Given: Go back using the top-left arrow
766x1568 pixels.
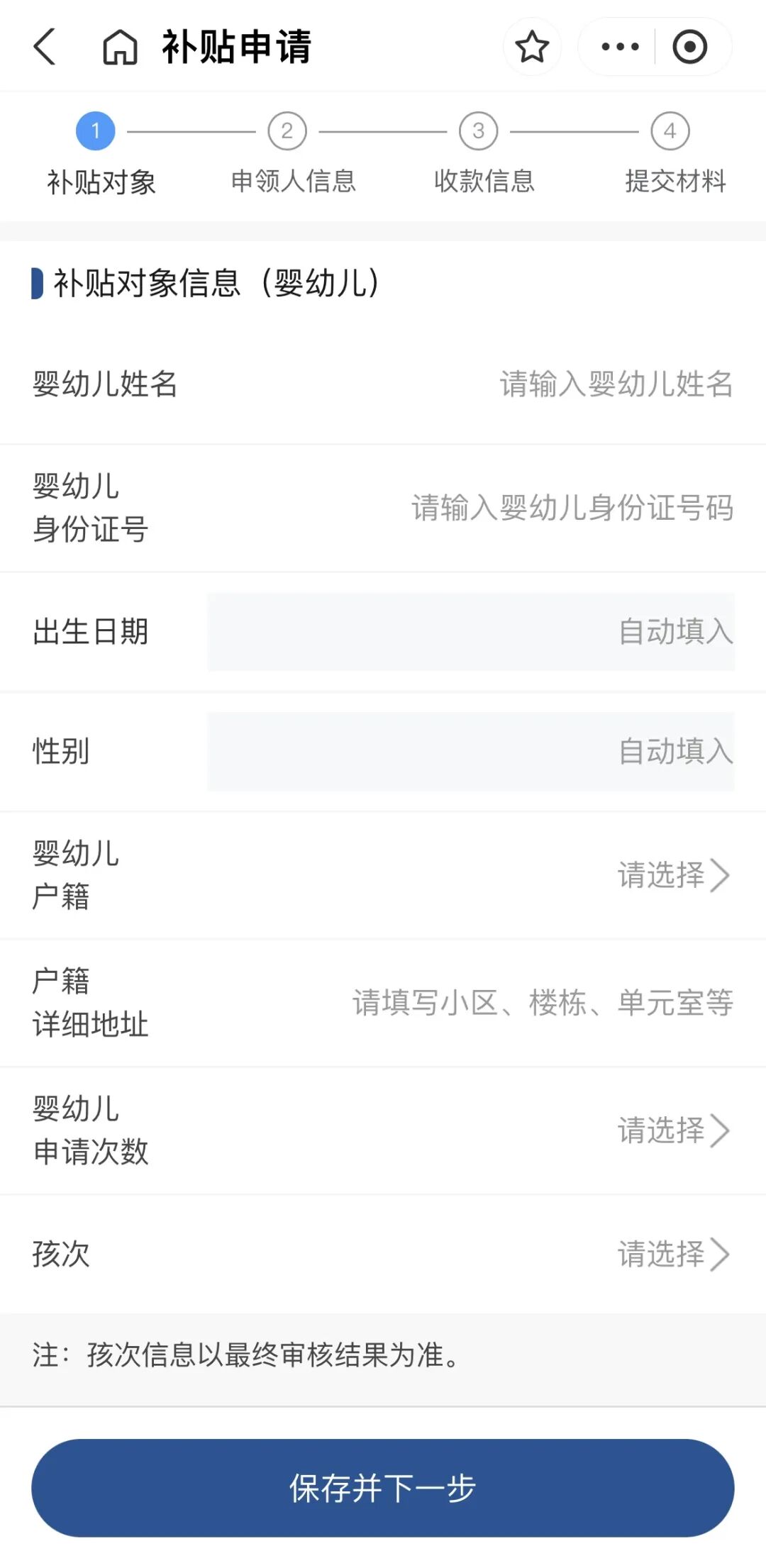Looking at the screenshot, I should tap(45, 47).
